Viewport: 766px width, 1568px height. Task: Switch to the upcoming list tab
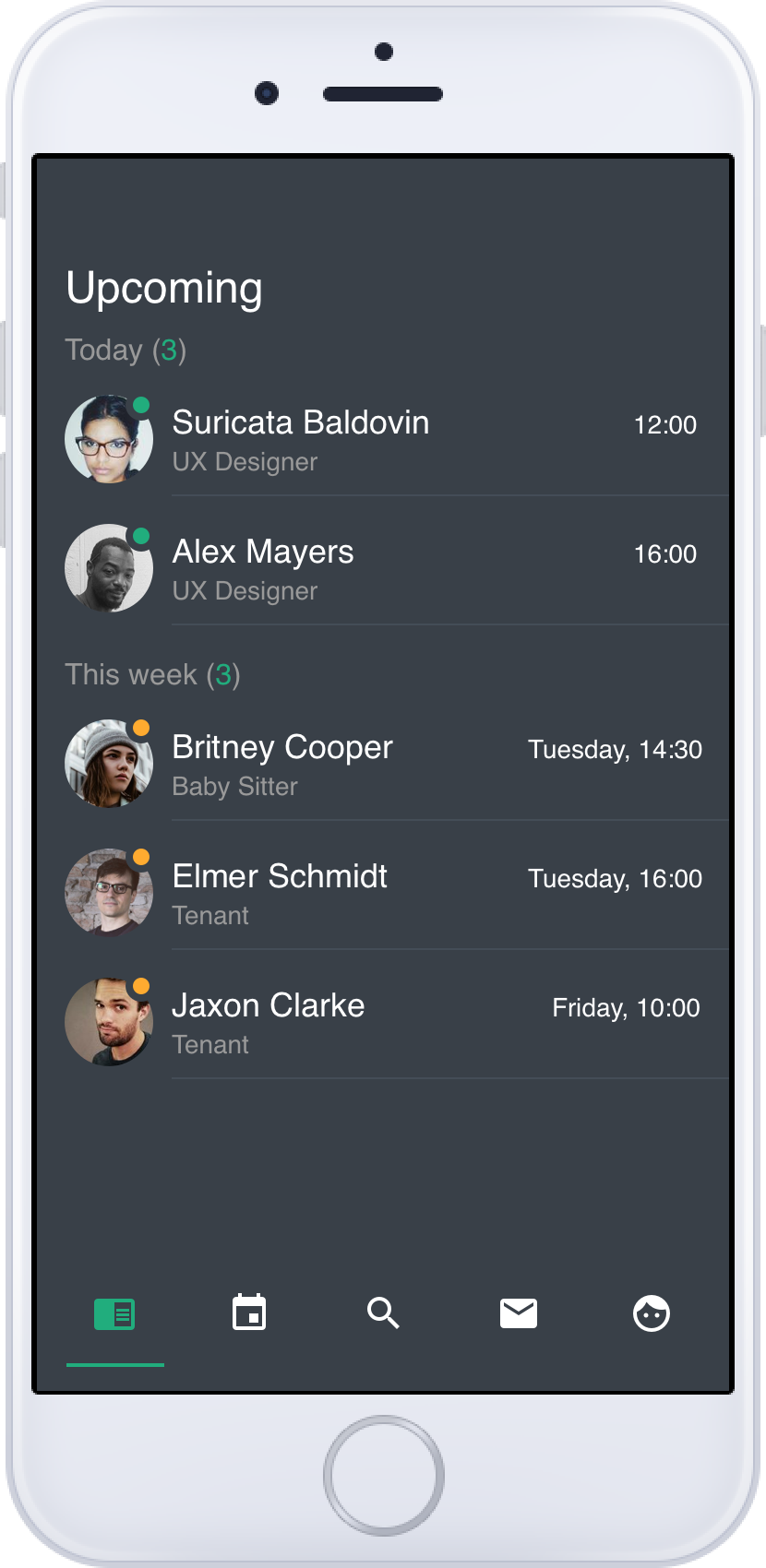114,1313
